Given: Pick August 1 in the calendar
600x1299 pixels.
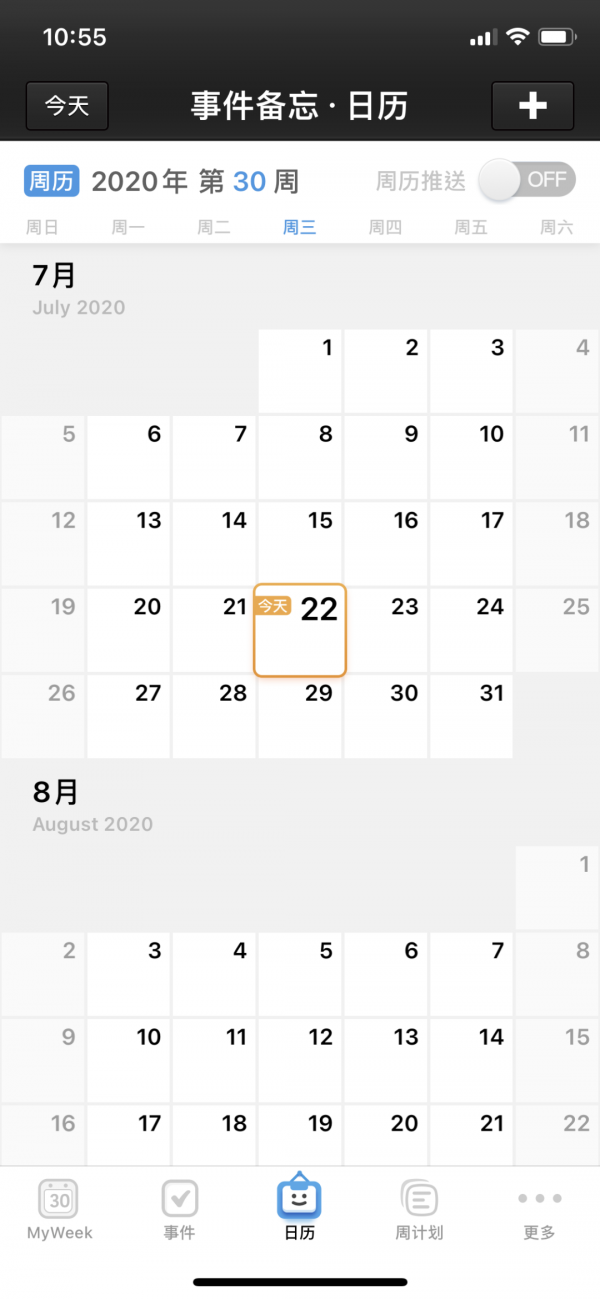Looking at the screenshot, I should coord(557,888).
